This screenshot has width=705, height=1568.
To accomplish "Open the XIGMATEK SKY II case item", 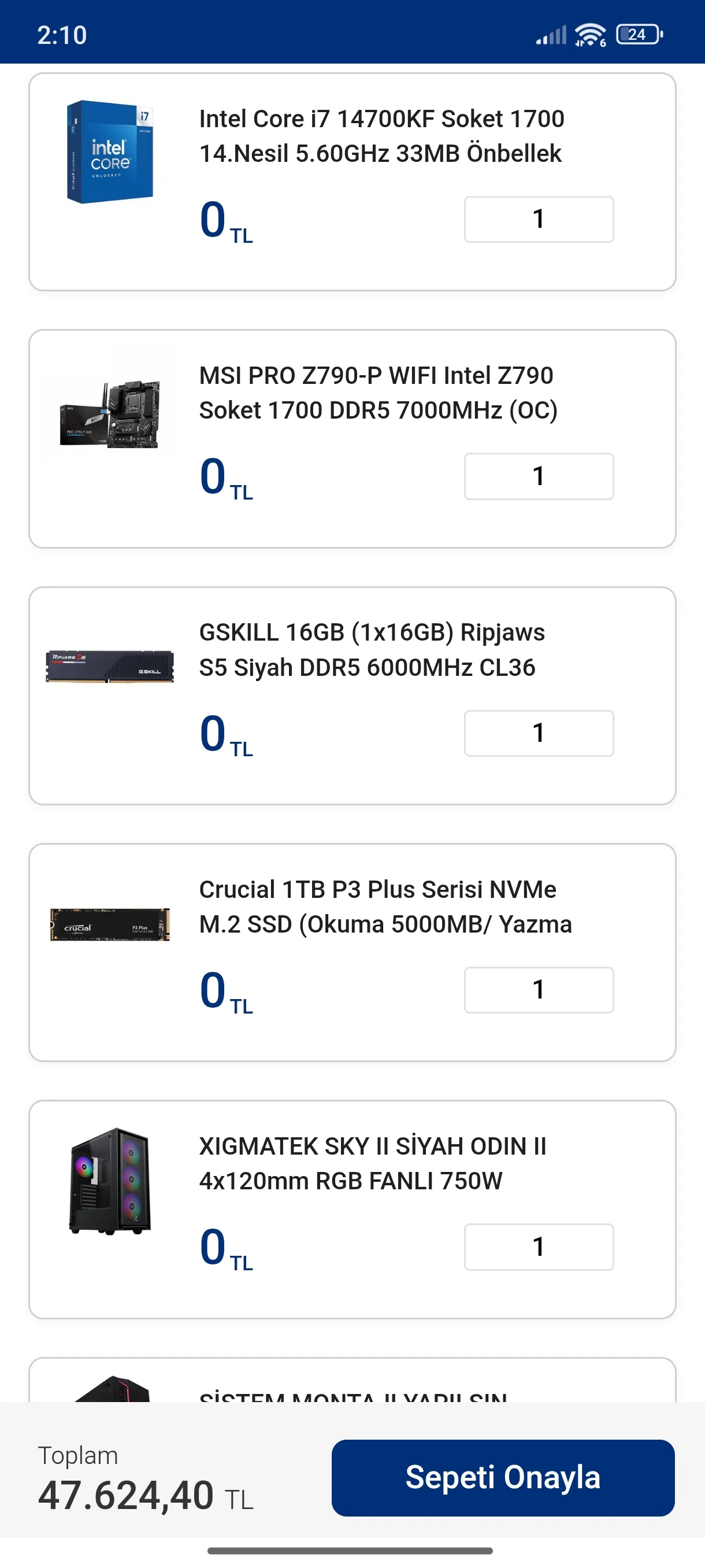I will pos(372,1163).
